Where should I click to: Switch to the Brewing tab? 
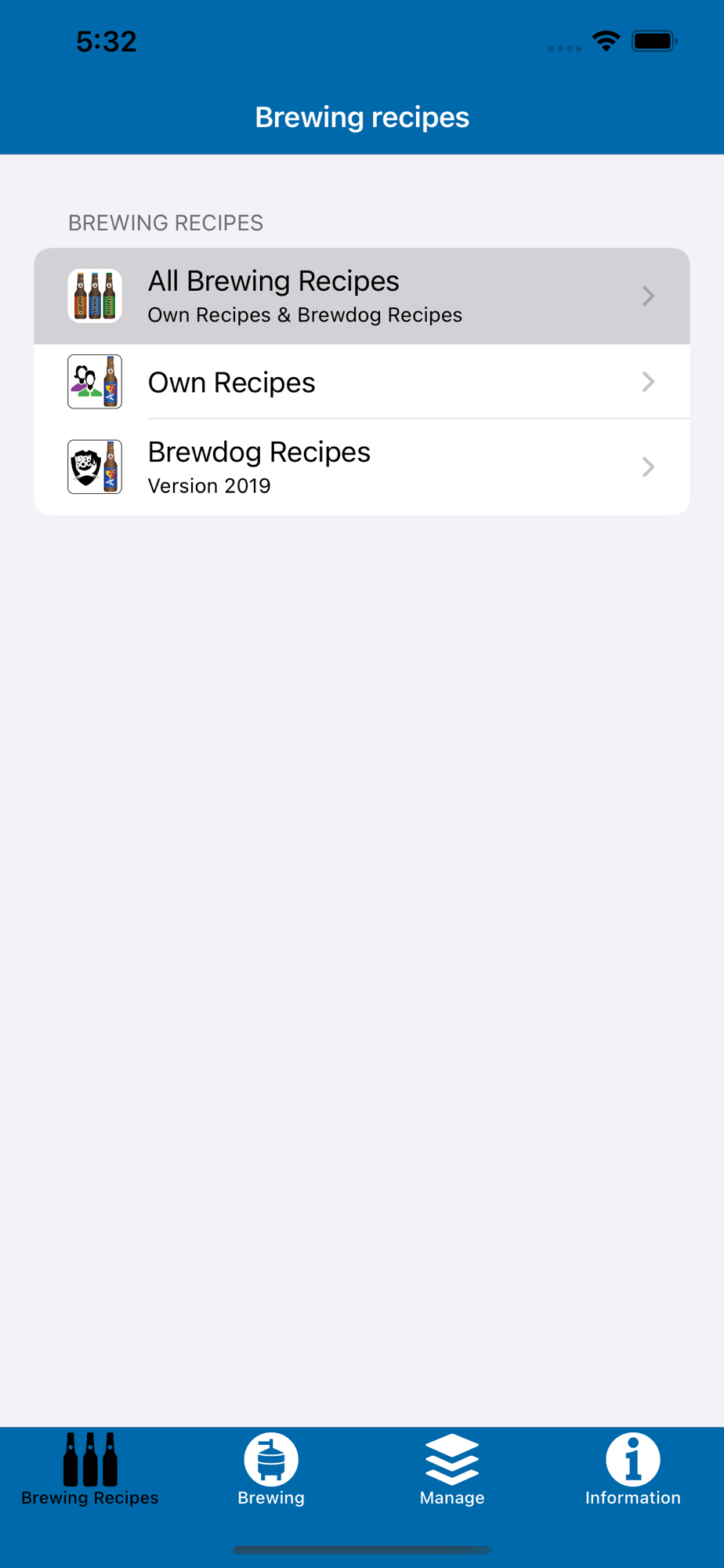click(271, 1469)
